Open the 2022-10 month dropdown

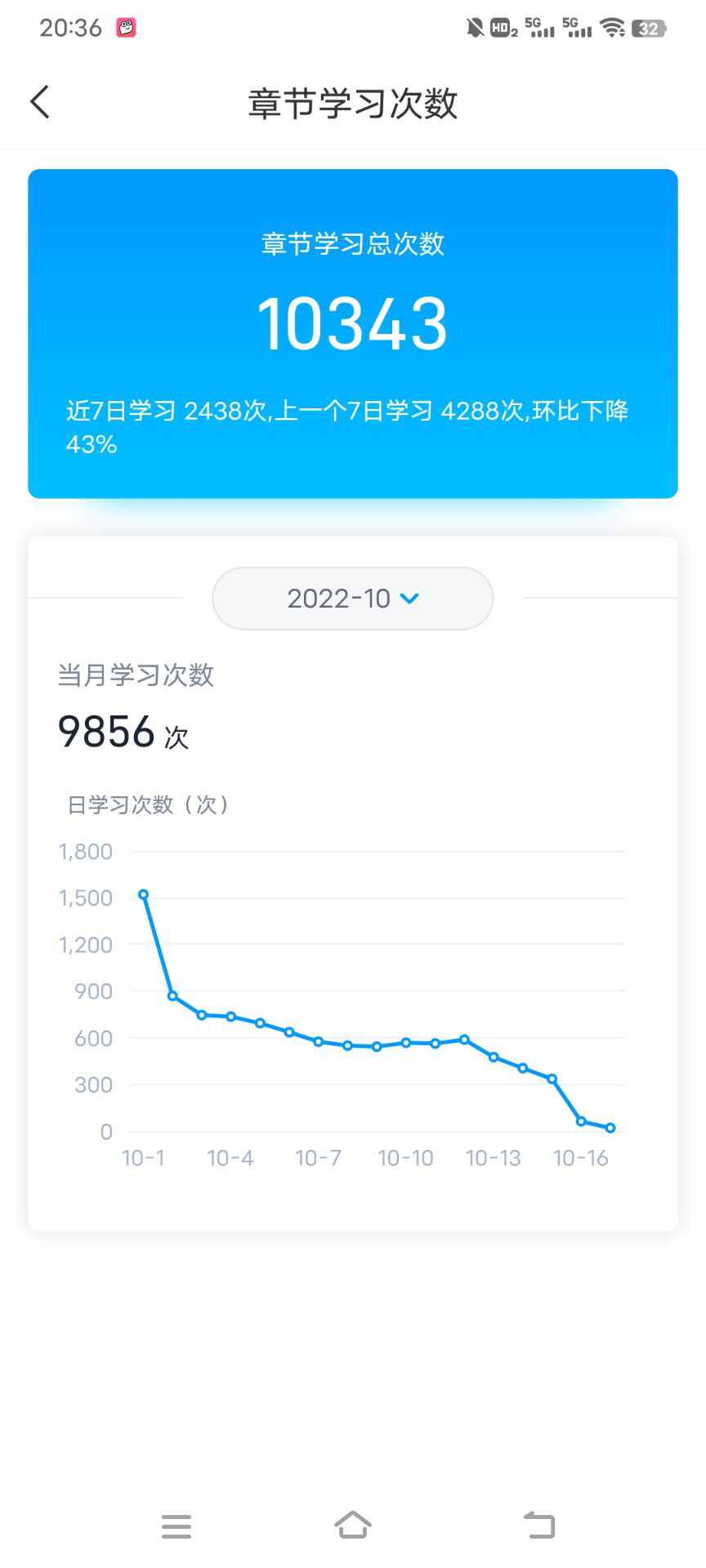pos(352,599)
